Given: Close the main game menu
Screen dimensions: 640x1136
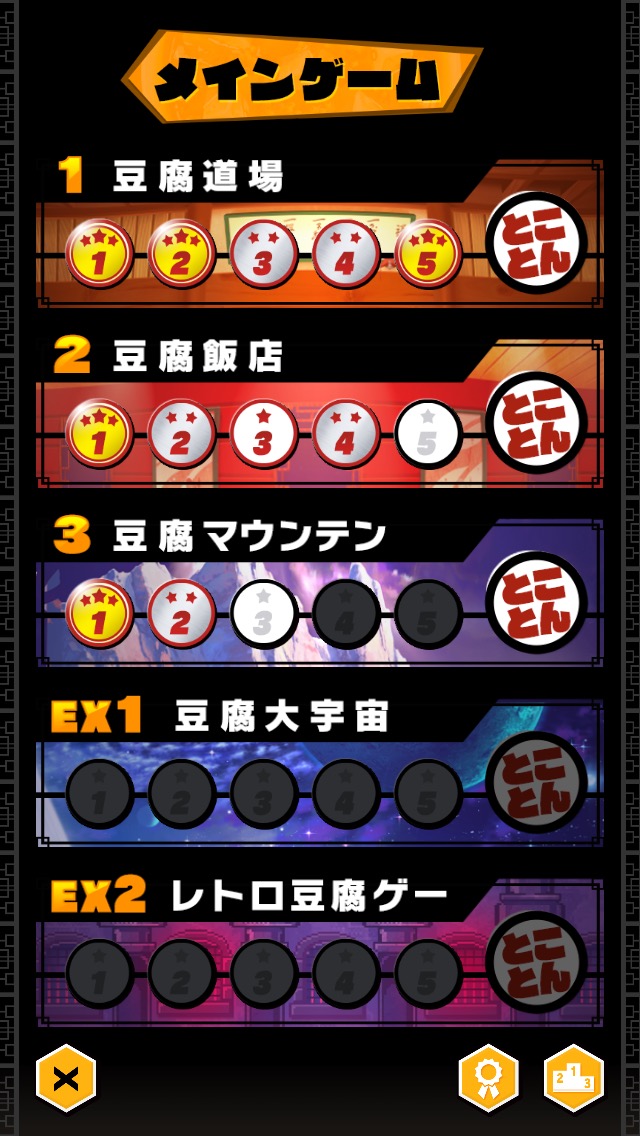Looking at the screenshot, I should tap(66, 1077).
